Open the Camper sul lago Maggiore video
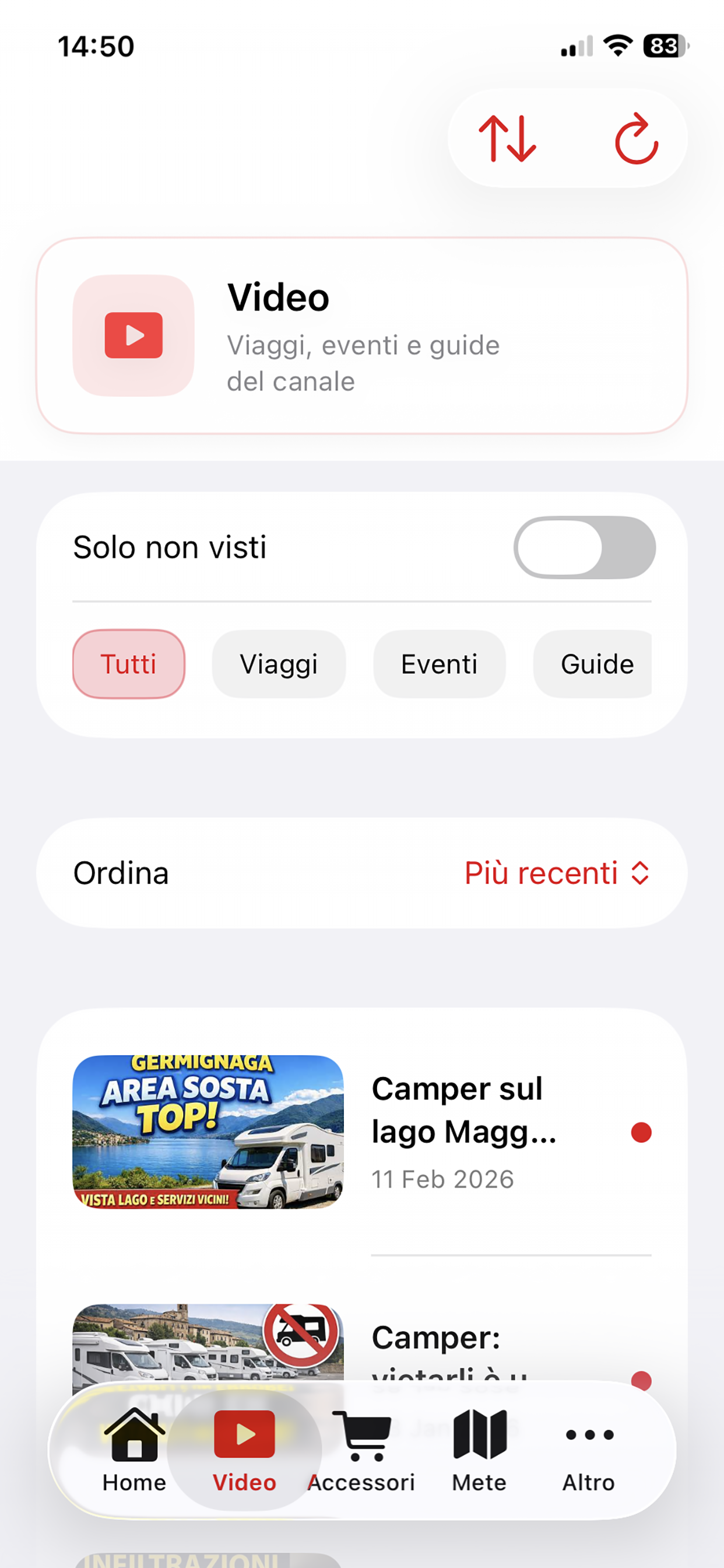The image size is (724, 1568). 362,1132
